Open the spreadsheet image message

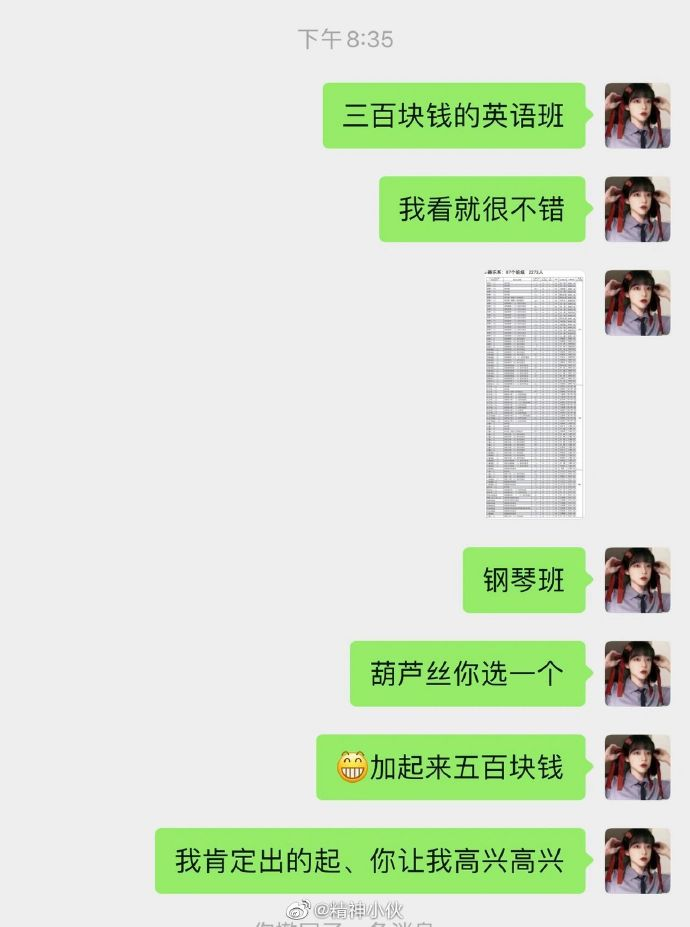(534, 393)
